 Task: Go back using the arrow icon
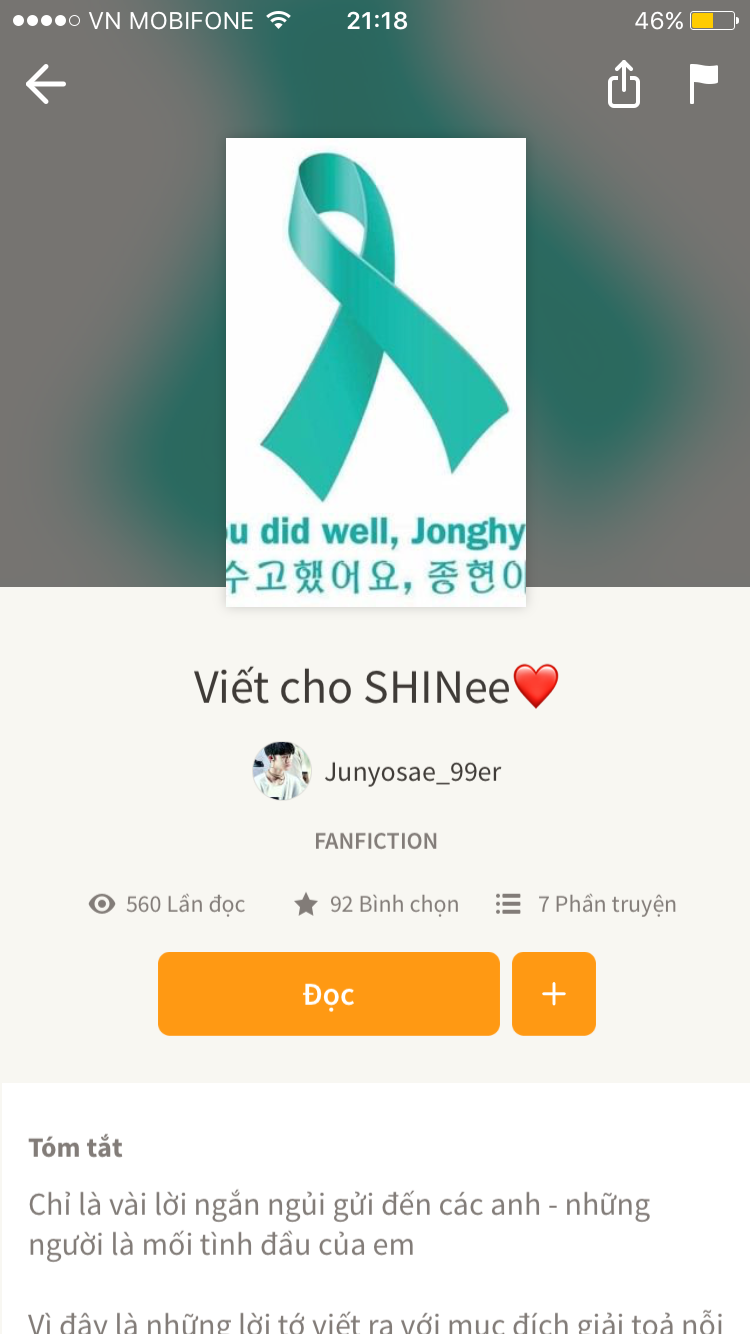(46, 84)
